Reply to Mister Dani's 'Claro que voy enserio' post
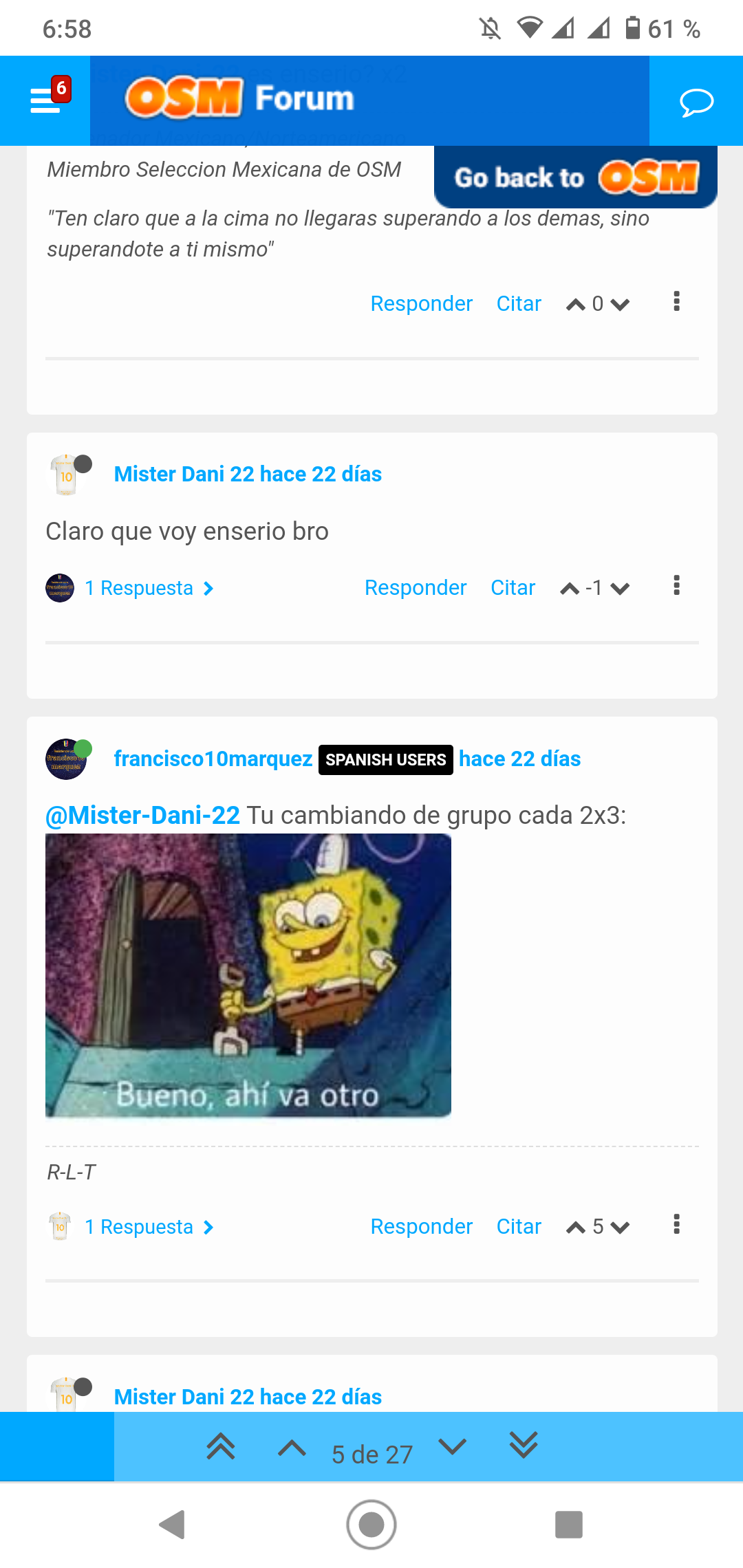This screenshot has height=1568, width=743. coord(416,588)
